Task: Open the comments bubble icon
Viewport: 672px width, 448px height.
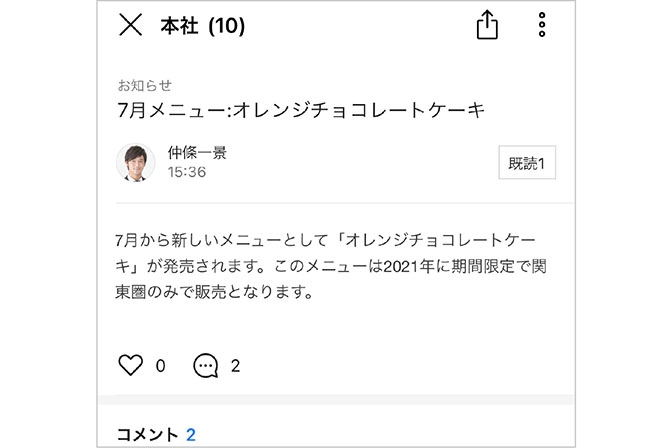Action: pyautogui.click(x=205, y=365)
